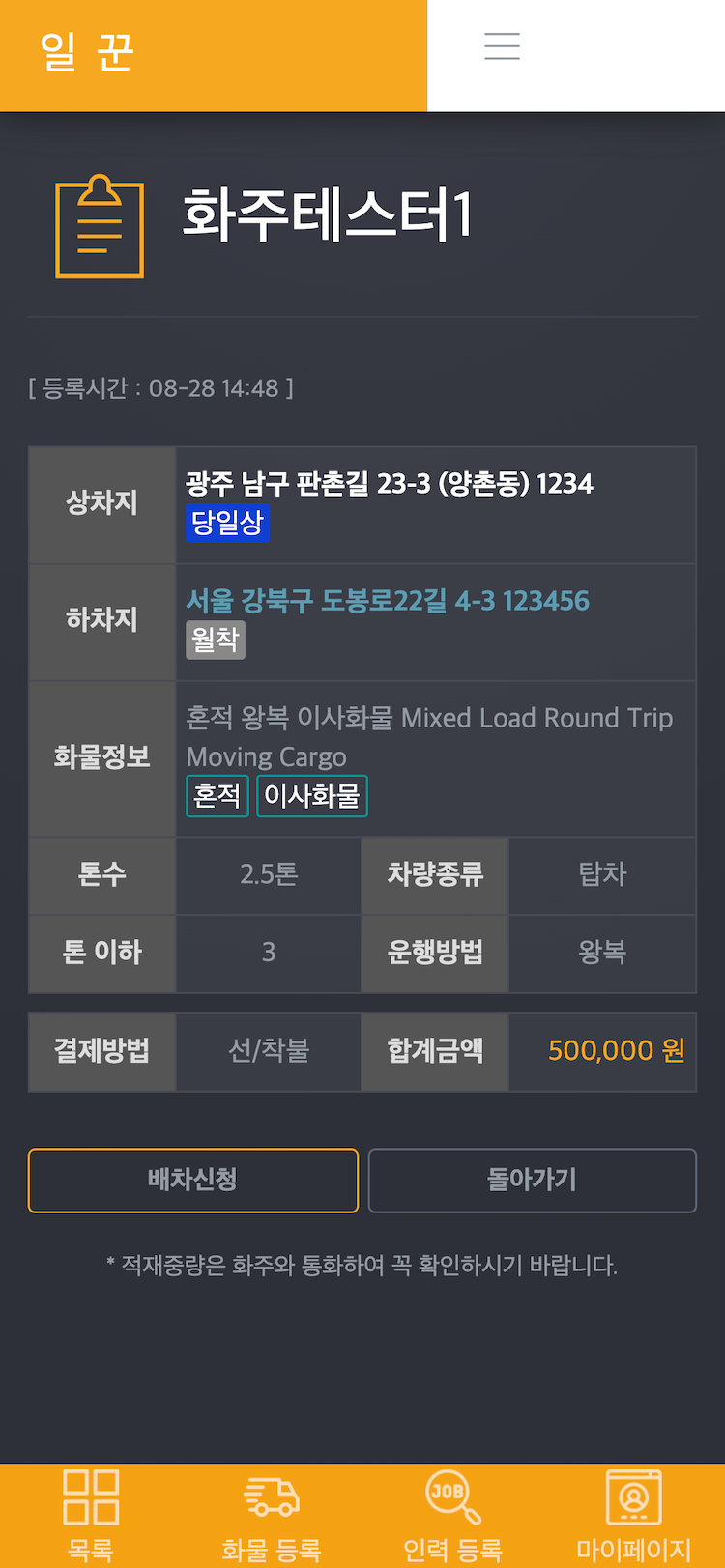Switch to the 목록 tab

tap(91, 1515)
